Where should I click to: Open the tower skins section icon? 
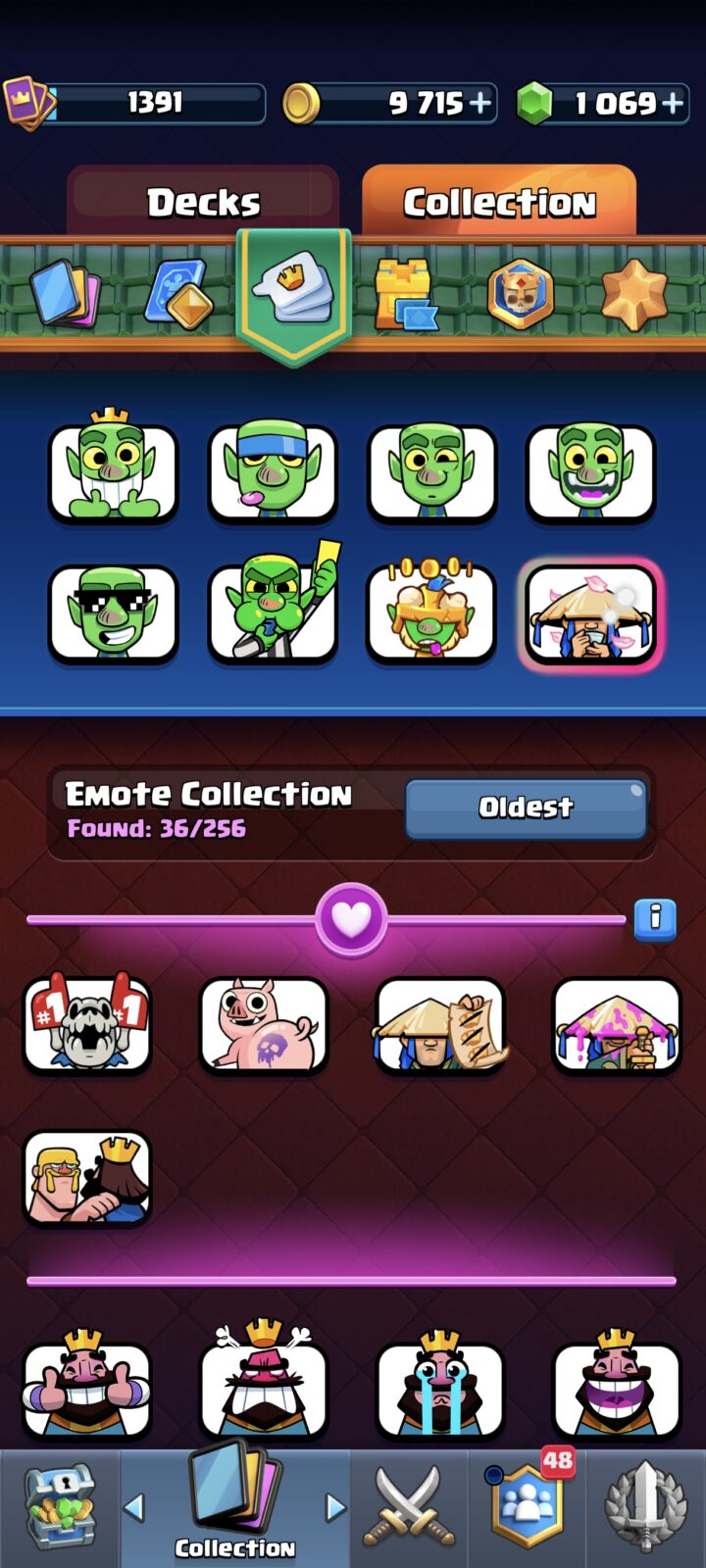[405, 293]
